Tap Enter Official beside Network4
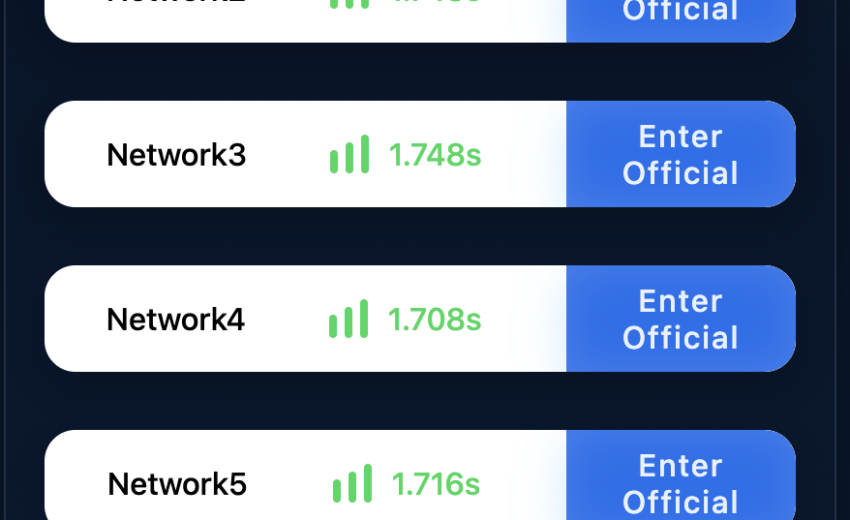 (680, 319)
